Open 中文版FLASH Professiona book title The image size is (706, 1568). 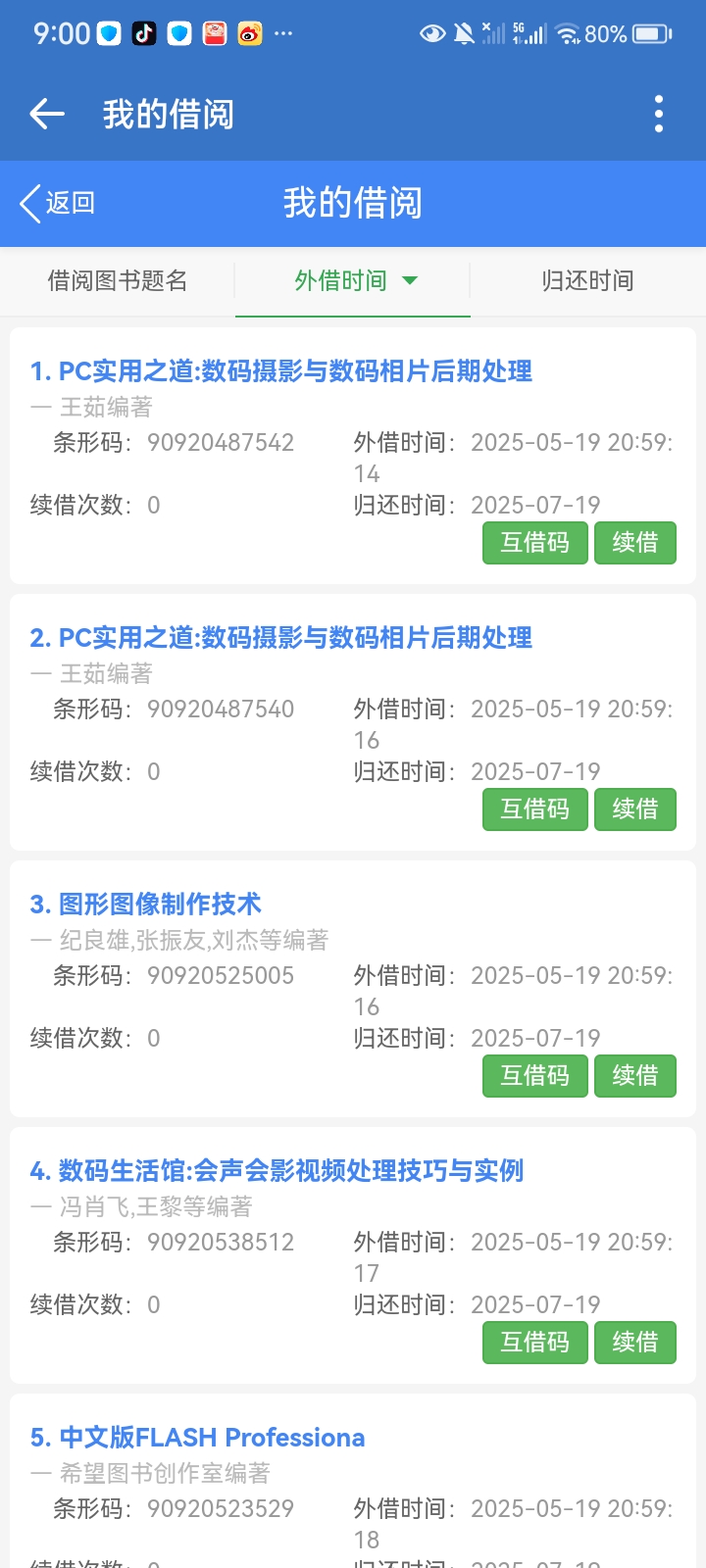coord(198,1438)
